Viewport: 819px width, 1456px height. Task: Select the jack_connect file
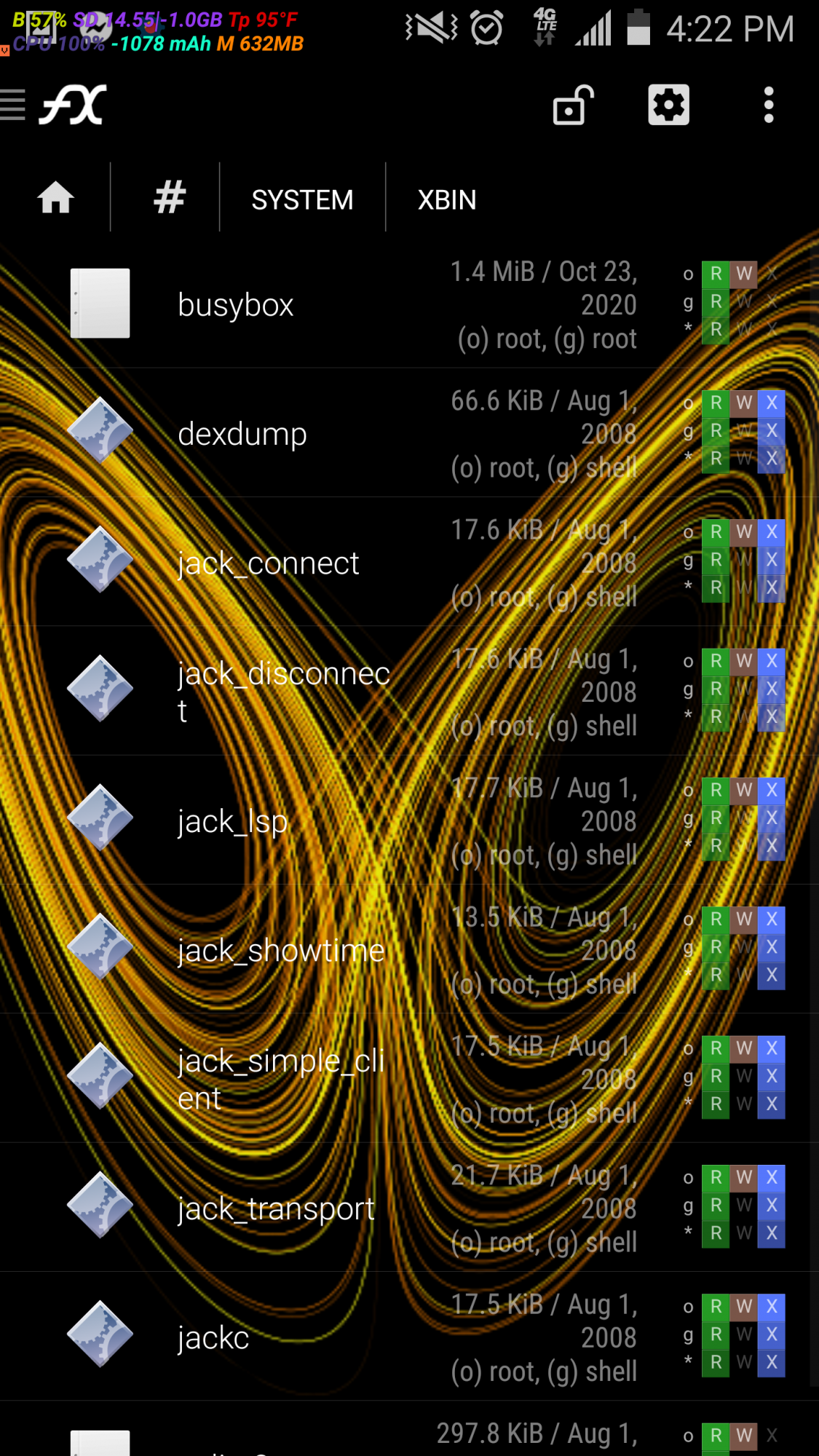[x=268, y=563]
